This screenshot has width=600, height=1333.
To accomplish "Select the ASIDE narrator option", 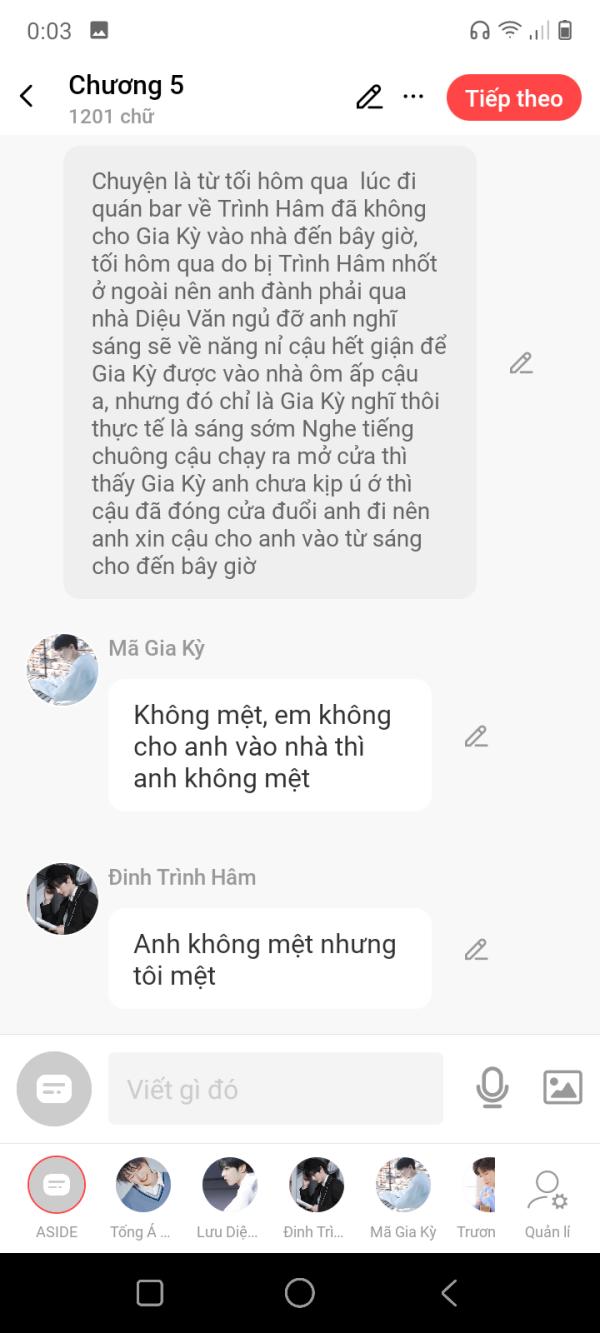I will (x=57, y=1197).
